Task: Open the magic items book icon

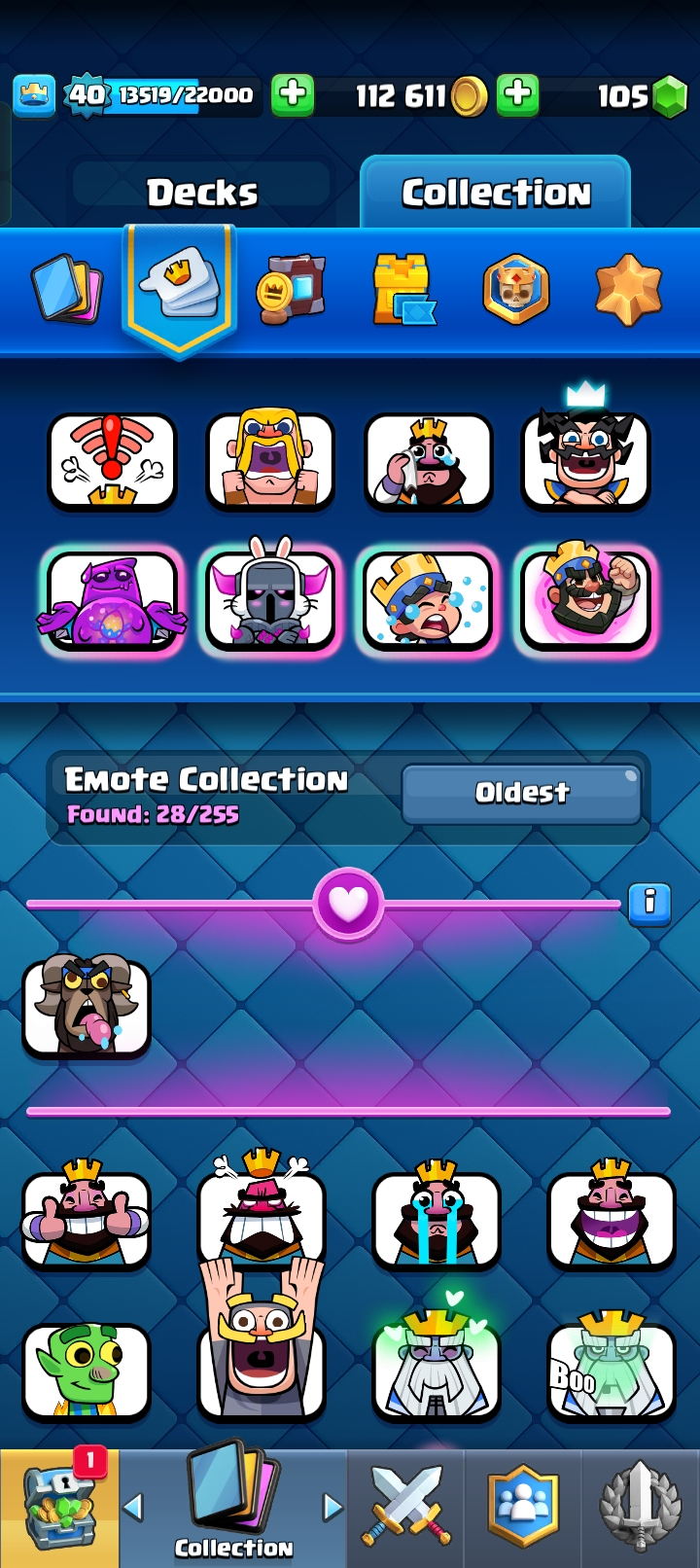Action: (291, 290)
